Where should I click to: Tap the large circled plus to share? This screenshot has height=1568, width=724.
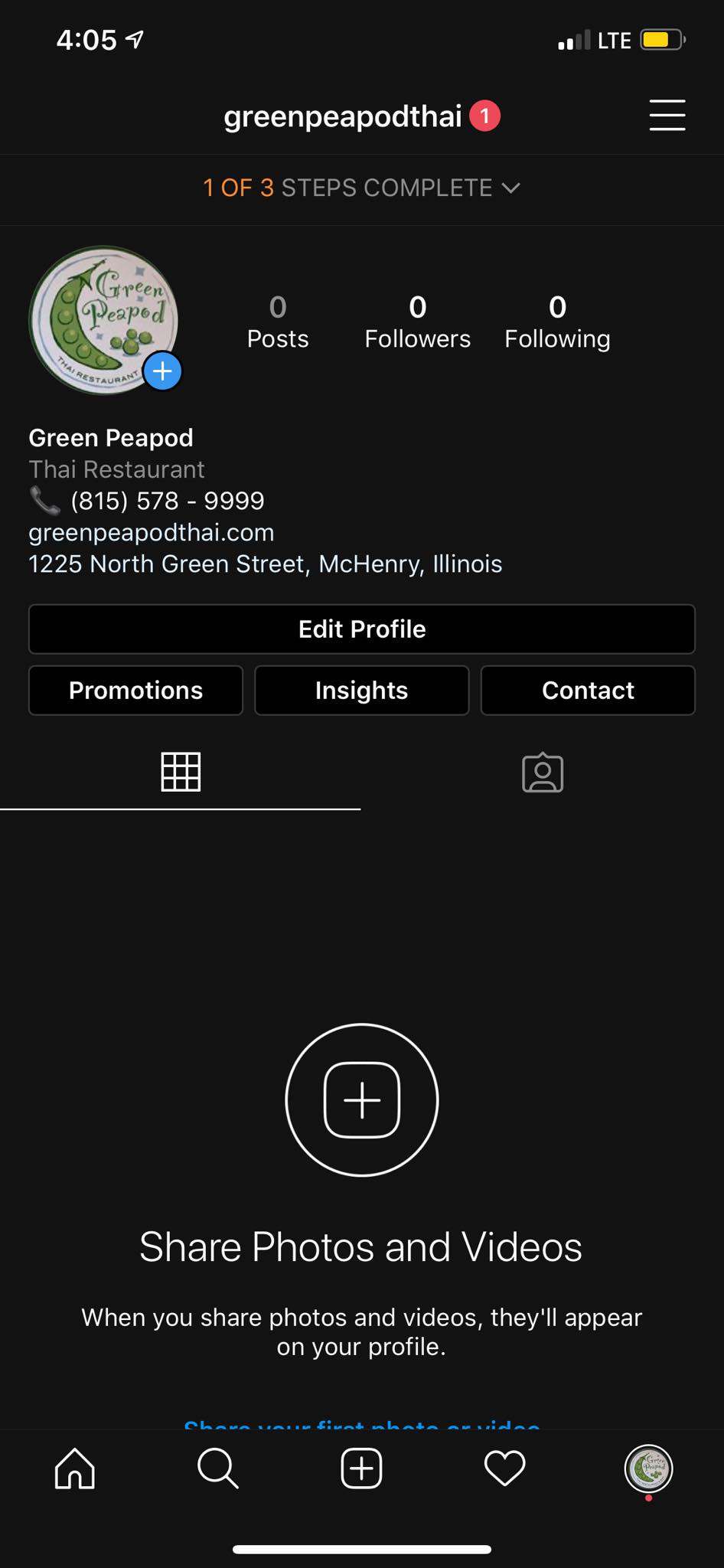(361, 1100)
